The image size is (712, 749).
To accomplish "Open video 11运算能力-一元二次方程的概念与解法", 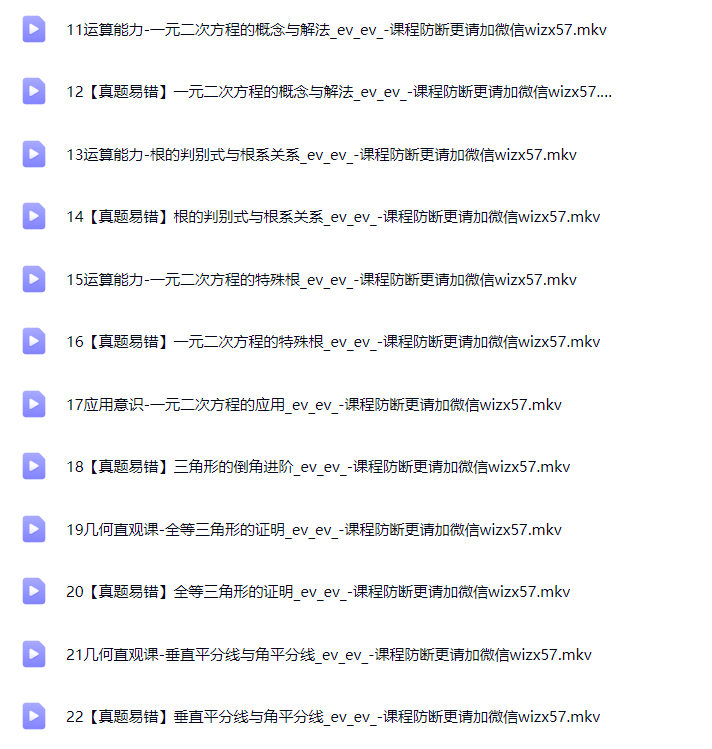I will (x=336, y=30).
